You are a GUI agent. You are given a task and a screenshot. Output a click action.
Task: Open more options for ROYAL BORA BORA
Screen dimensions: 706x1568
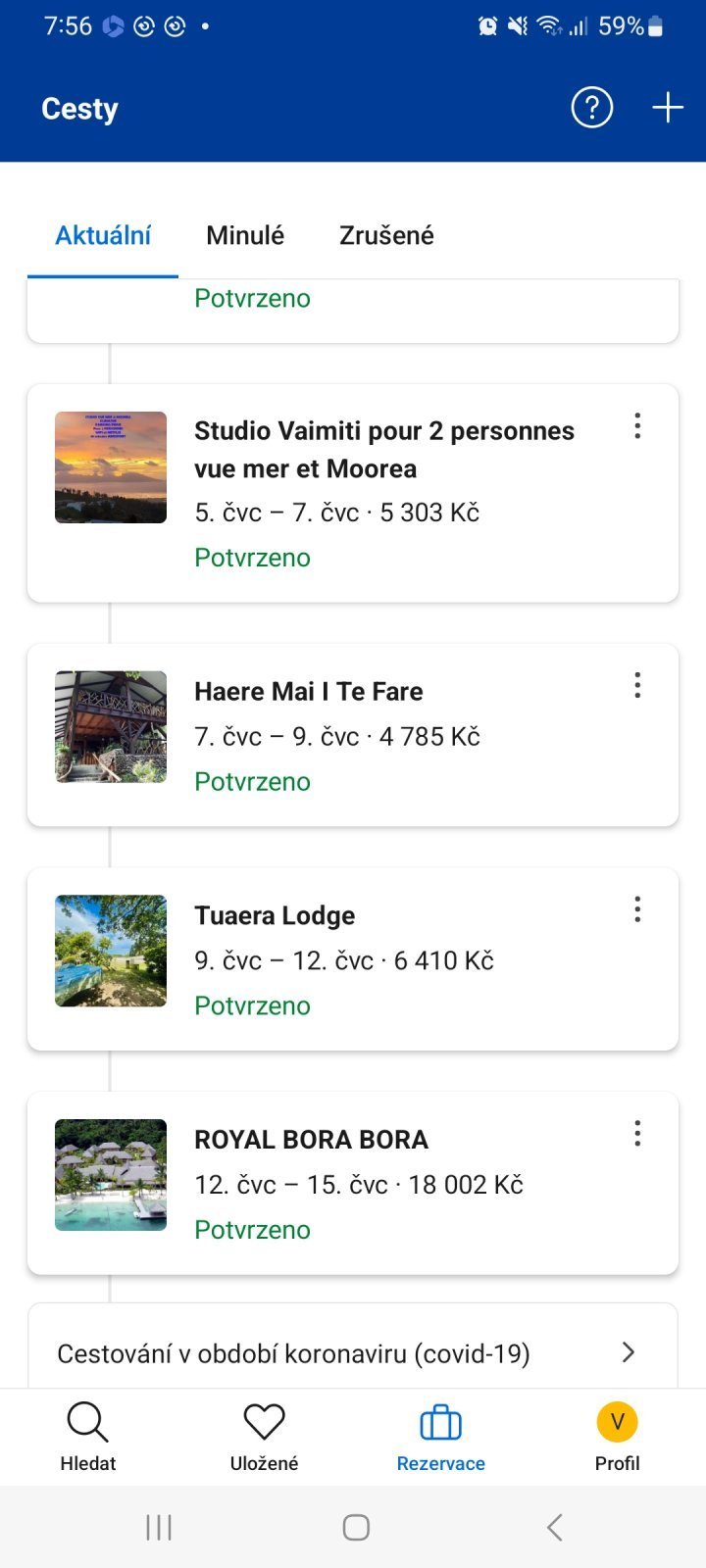(x=637, y=1134)
